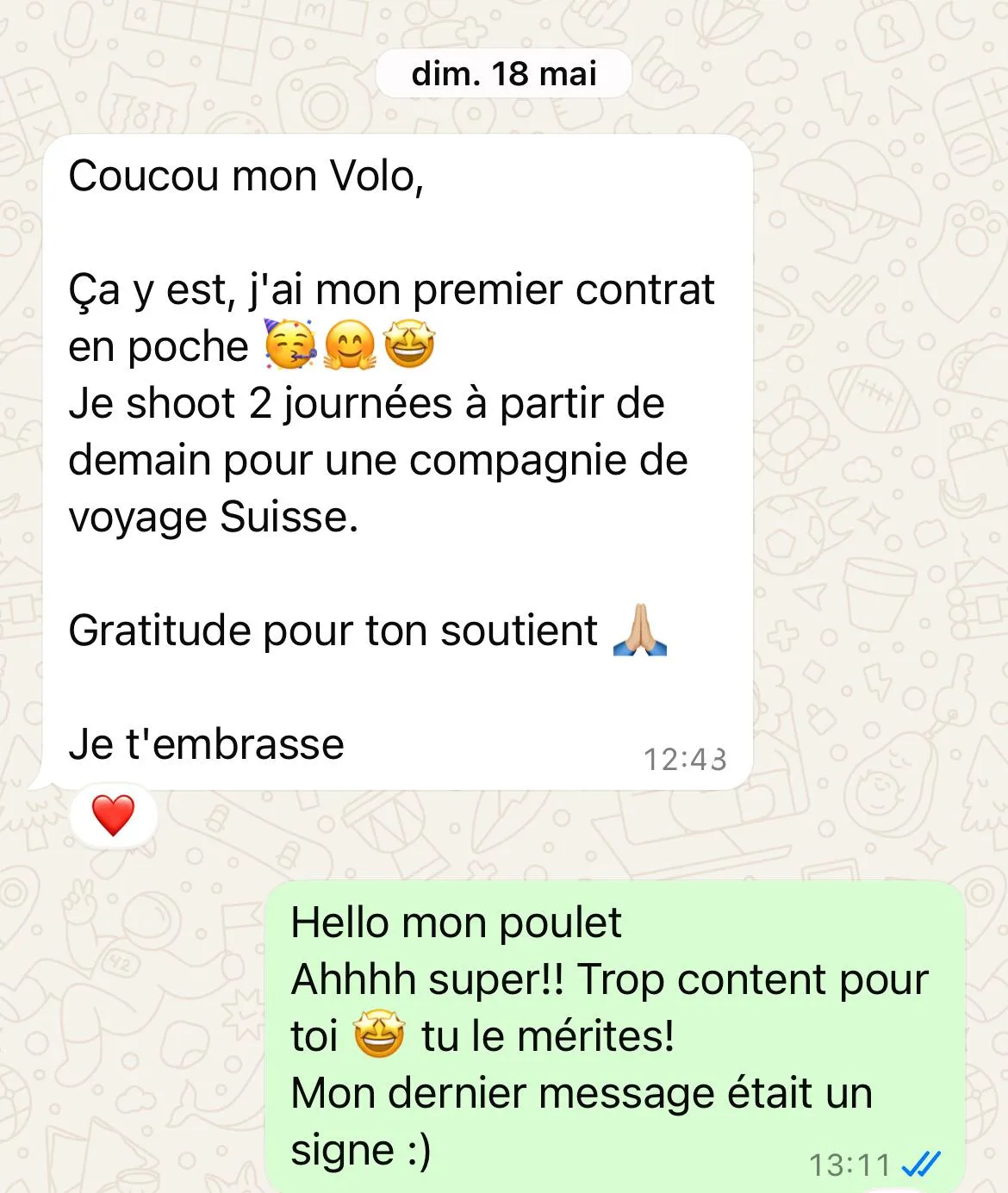Open the heart reaction under the 12:43 message
Screen dimensions: 1008x1193
point(113,815)
